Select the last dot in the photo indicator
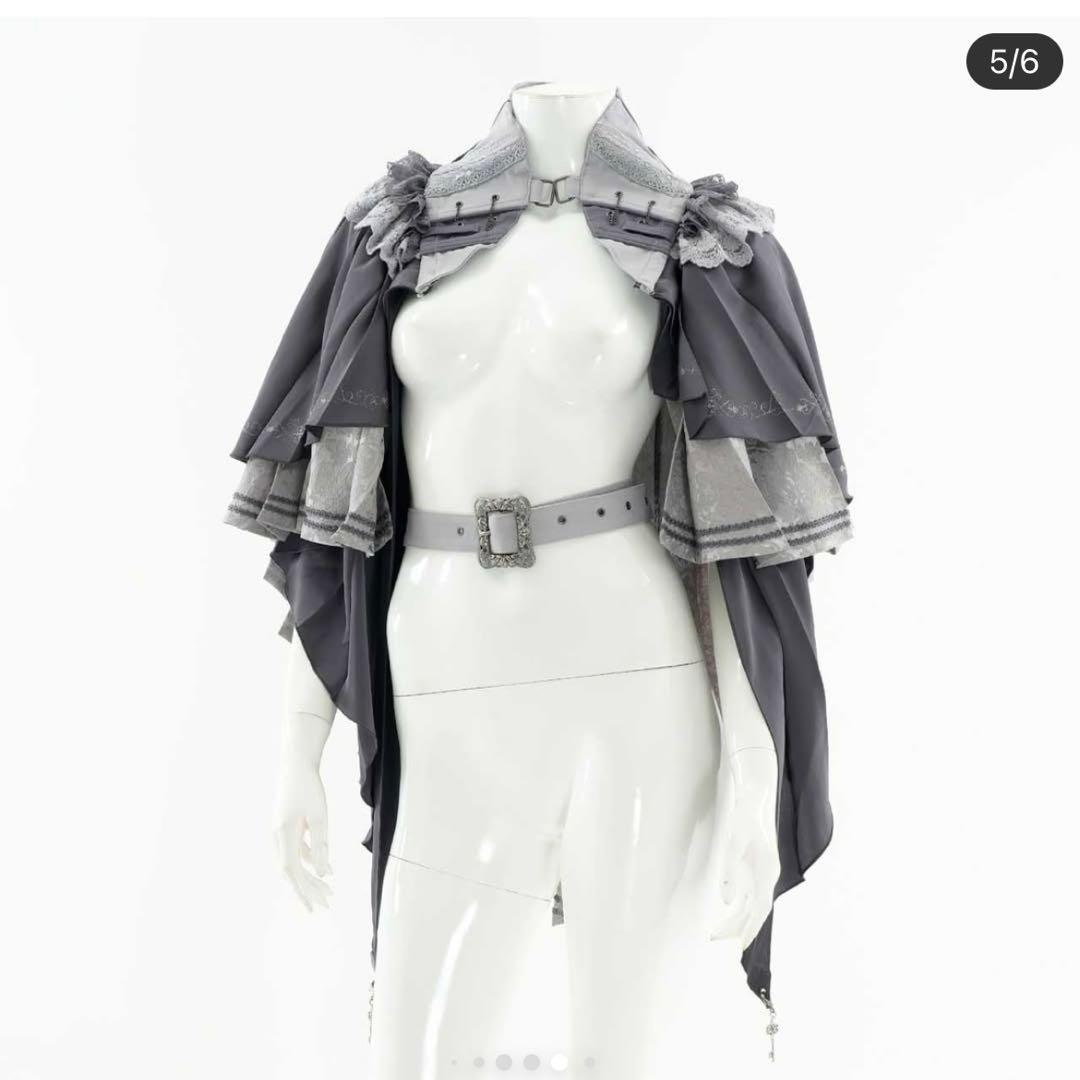Image resolution: width=1080 pixels, height=1080 pixels. click(x=590, y=1061)
